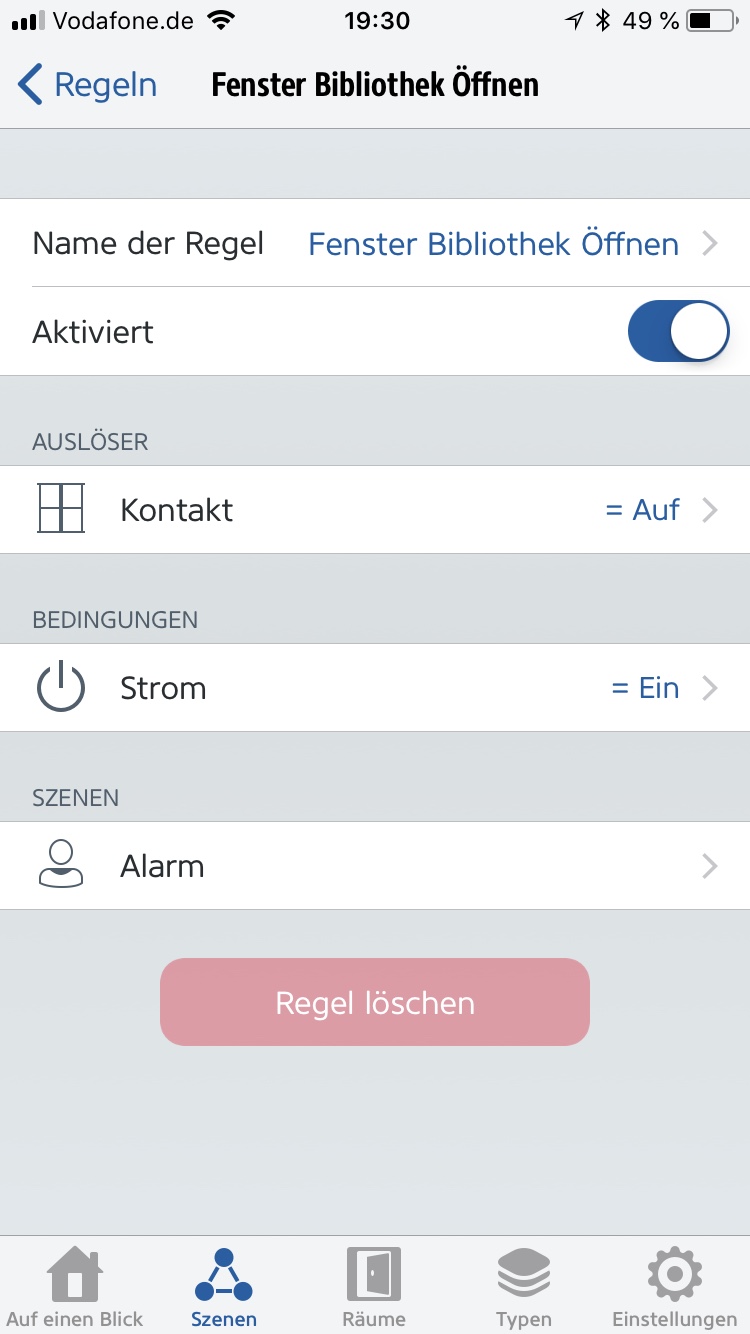The image size is (750, 1334).
Task: Open the Alarm scene row
Action: [375, 866]
